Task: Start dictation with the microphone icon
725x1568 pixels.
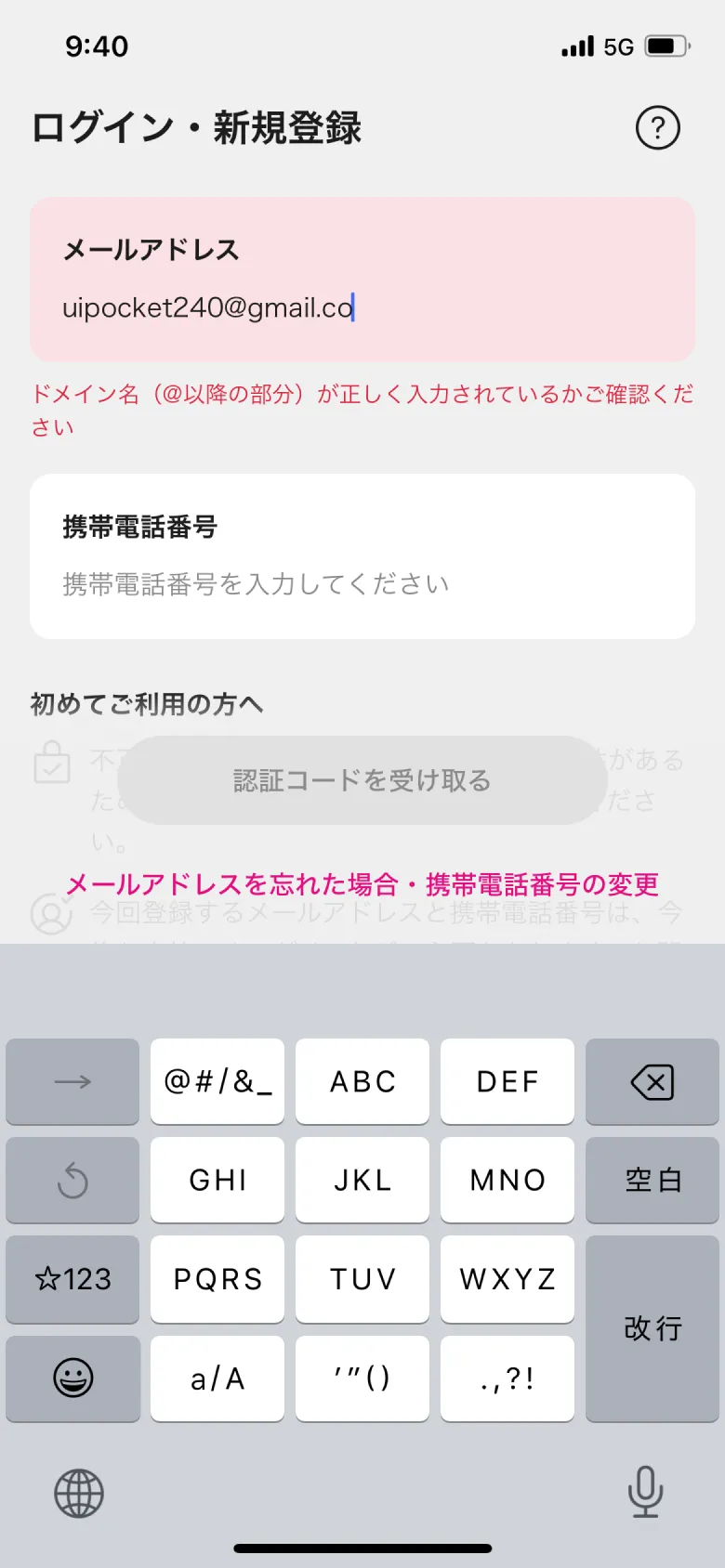Action: pos(645,1492)
